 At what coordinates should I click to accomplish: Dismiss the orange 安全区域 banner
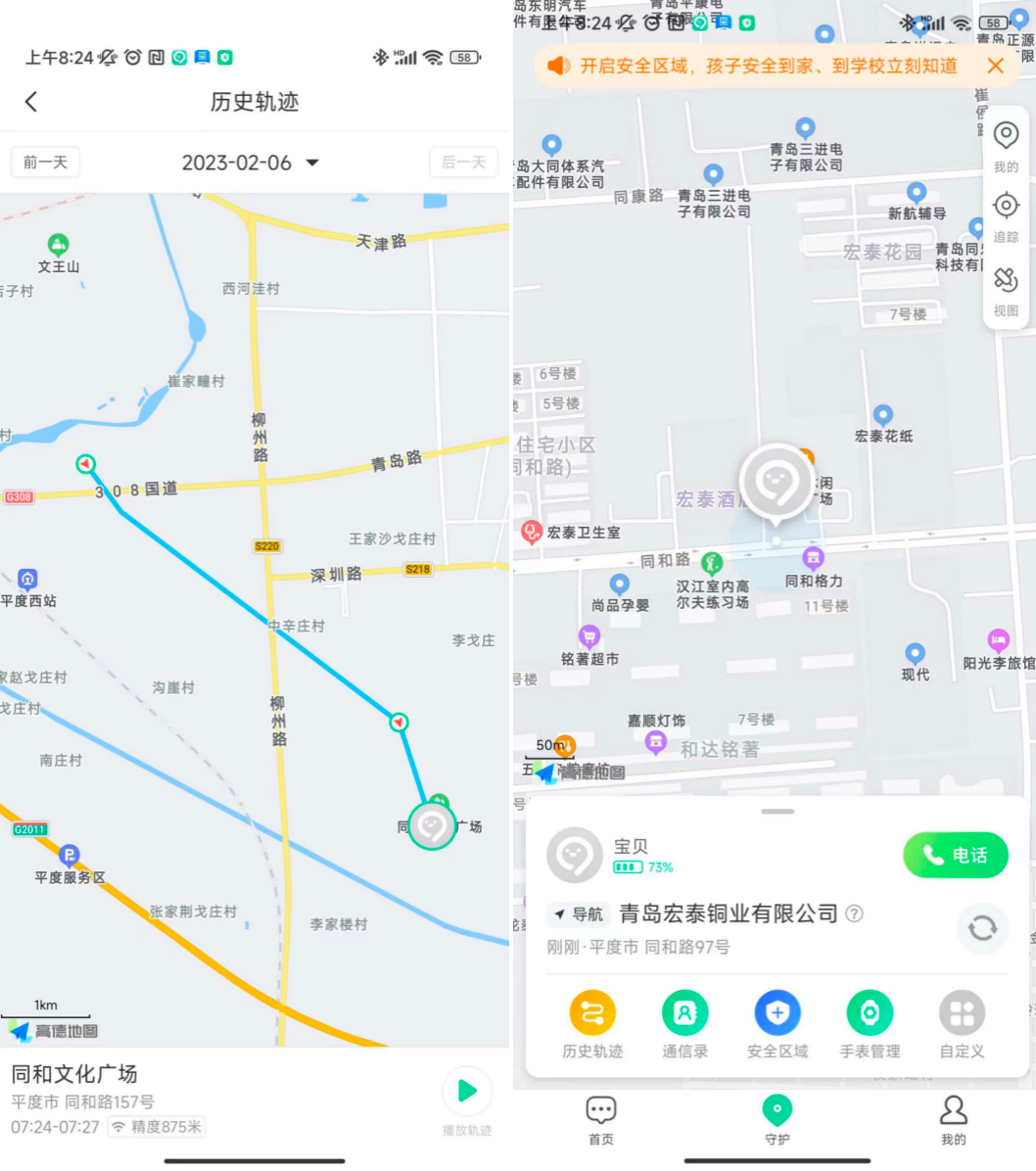tap(995, 66)
